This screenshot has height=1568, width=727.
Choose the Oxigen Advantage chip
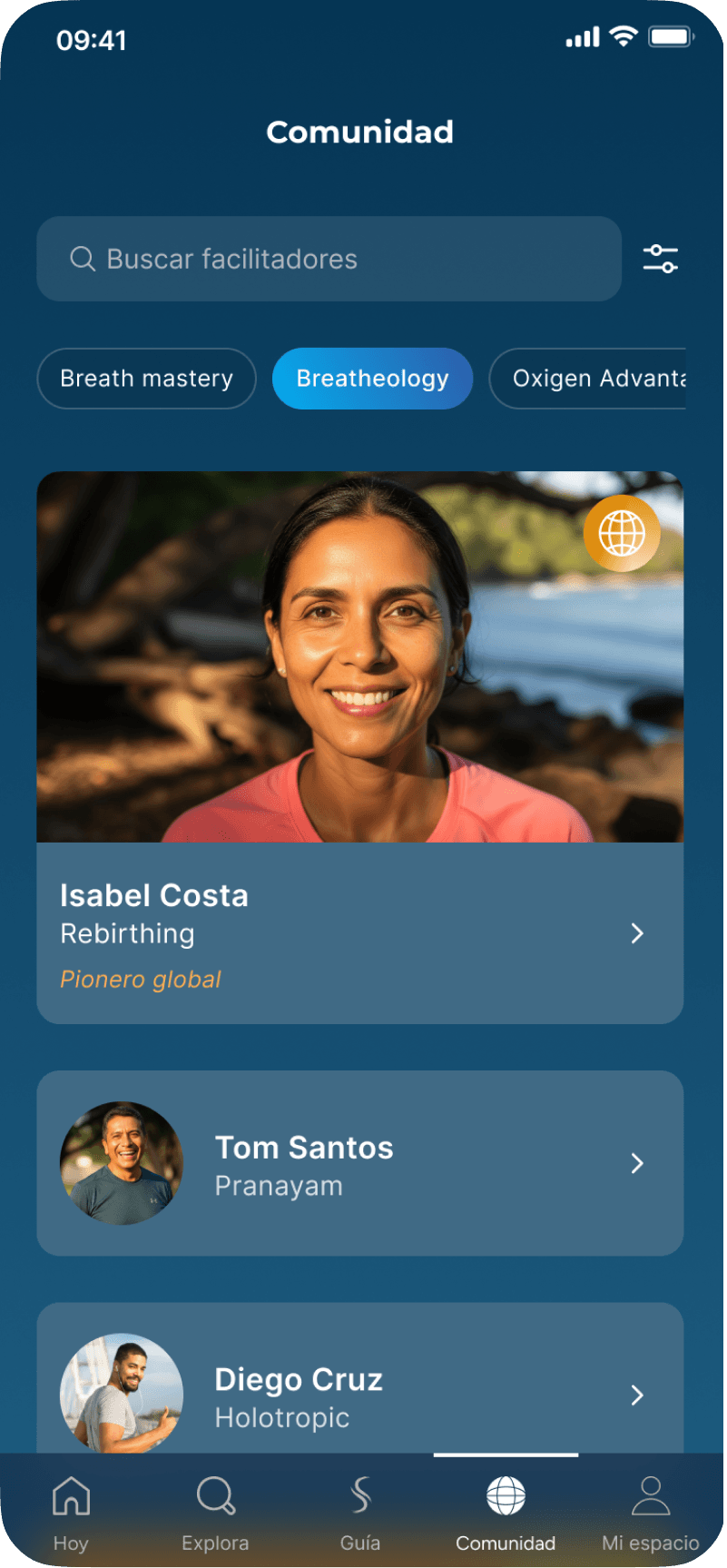point(590,379)
